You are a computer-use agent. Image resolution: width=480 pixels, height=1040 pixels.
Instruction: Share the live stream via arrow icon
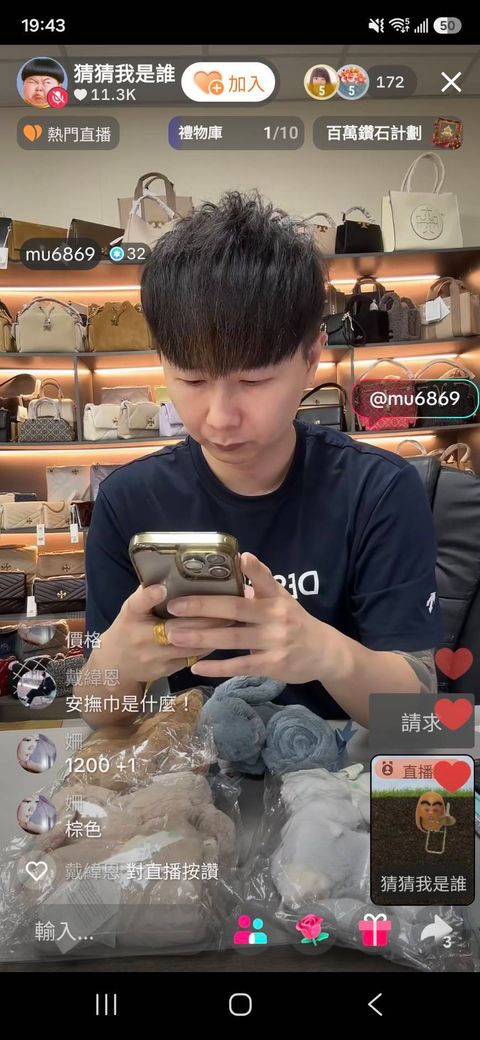437,931
